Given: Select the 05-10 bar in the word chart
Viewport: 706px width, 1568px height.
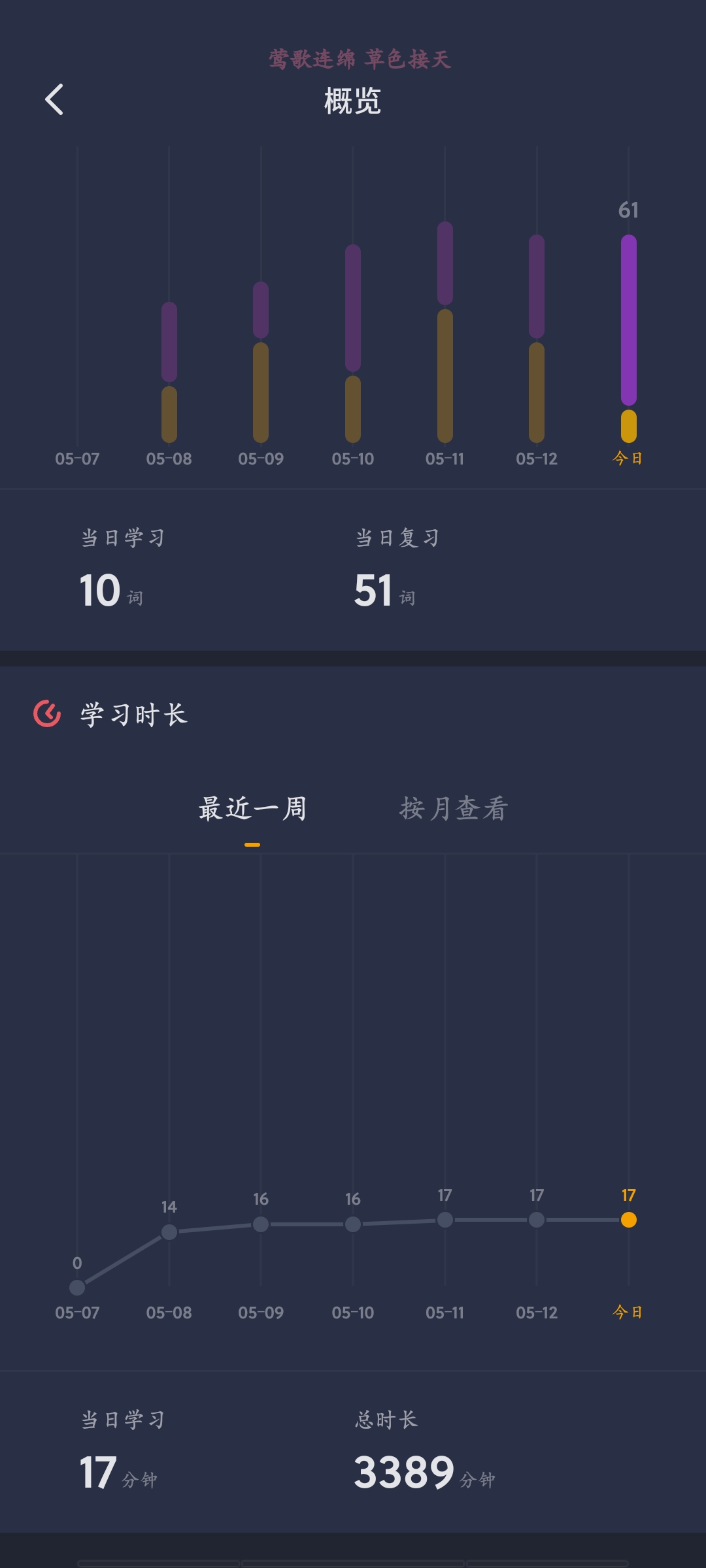Looking at the screenshot, I should click(x=353, y=344).
